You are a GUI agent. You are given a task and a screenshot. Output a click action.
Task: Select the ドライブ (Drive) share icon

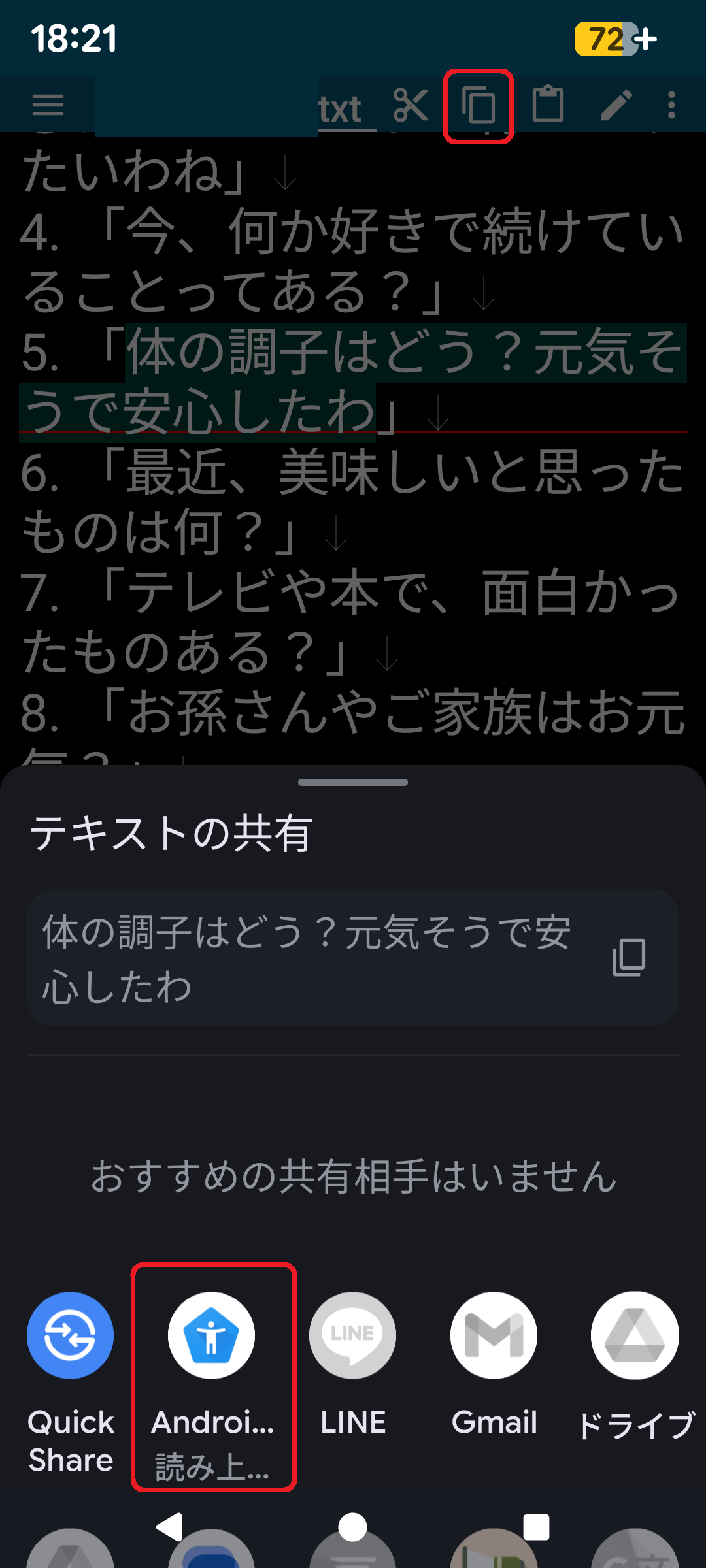(x=635, y=1335)
